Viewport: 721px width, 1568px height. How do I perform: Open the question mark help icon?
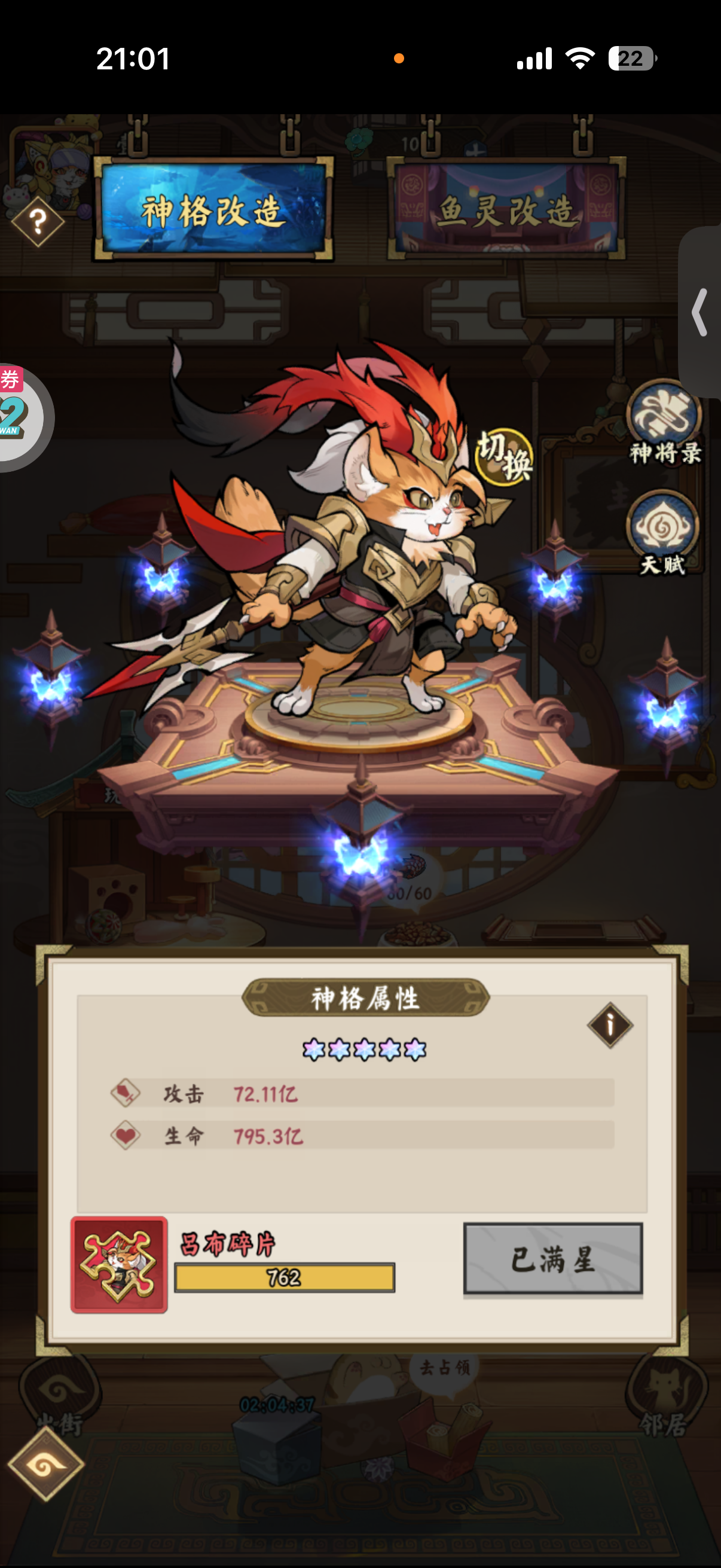[38, 221]
